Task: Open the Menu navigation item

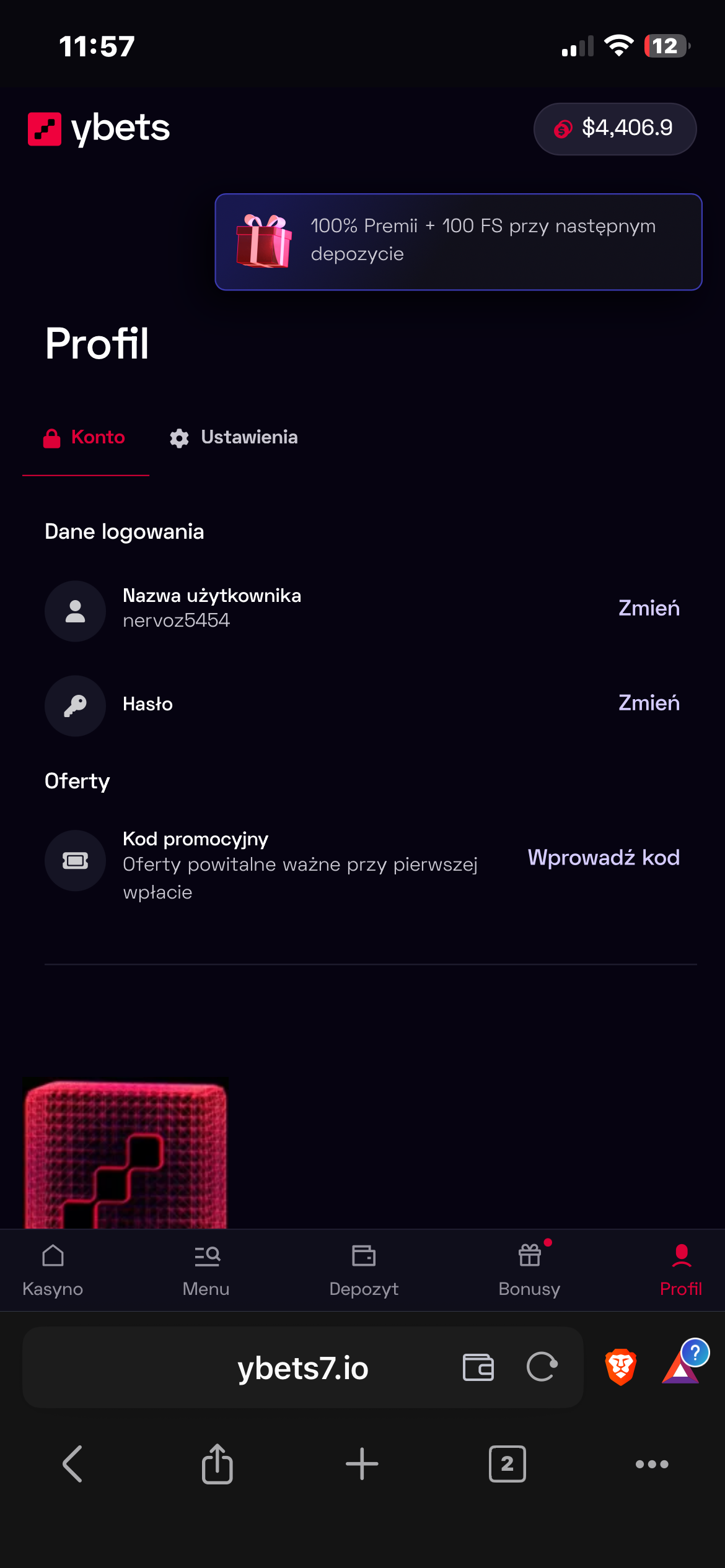Action: [x=206, y=1270]
